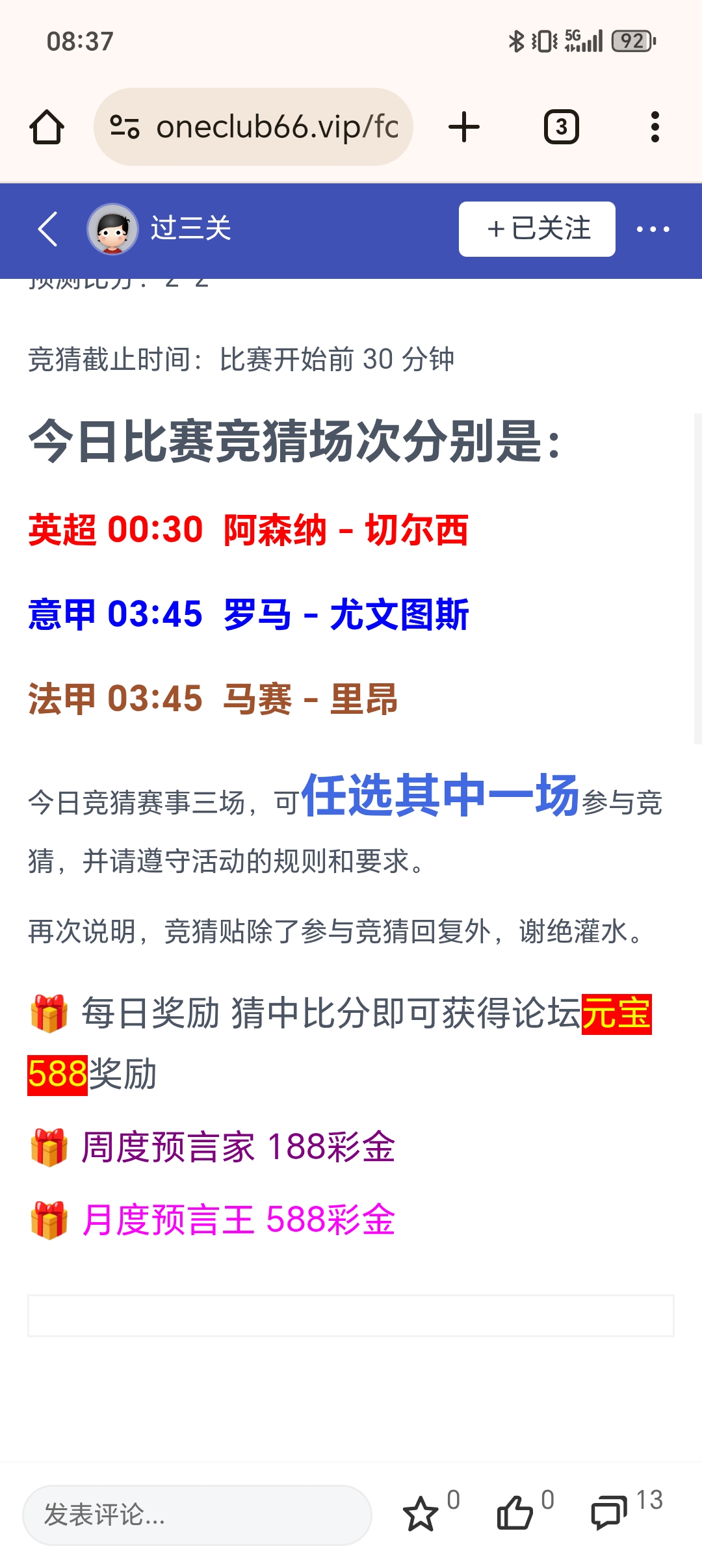Like this post with the thumbs-up
The height and width of the screenshot is (1568, 702).
[x=515, y=1513]
